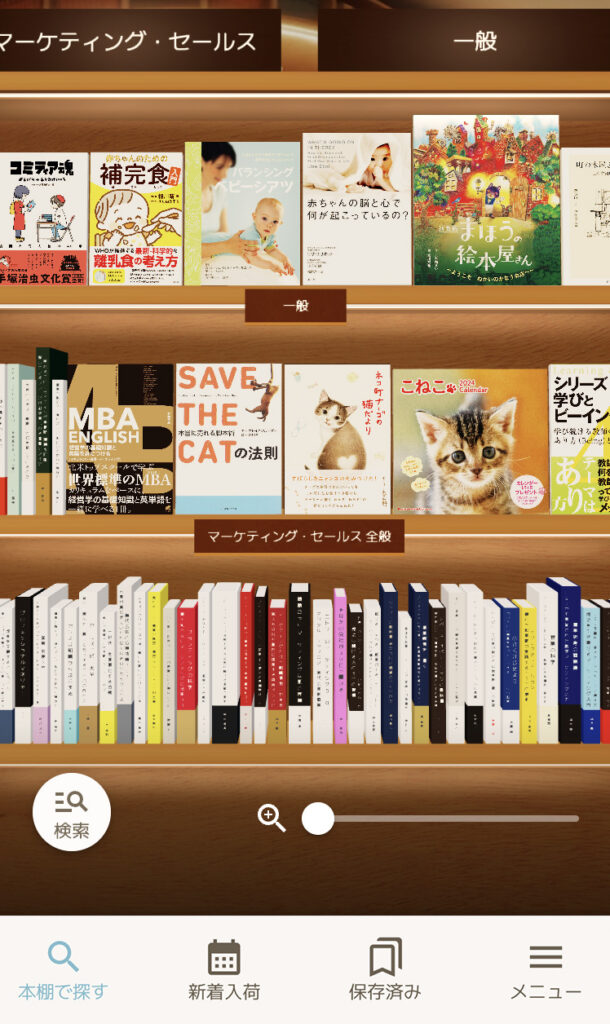Tap the zoom magnifier plus icon
The height and width of the screenshot is (1024, 610).
click(271, 817)
